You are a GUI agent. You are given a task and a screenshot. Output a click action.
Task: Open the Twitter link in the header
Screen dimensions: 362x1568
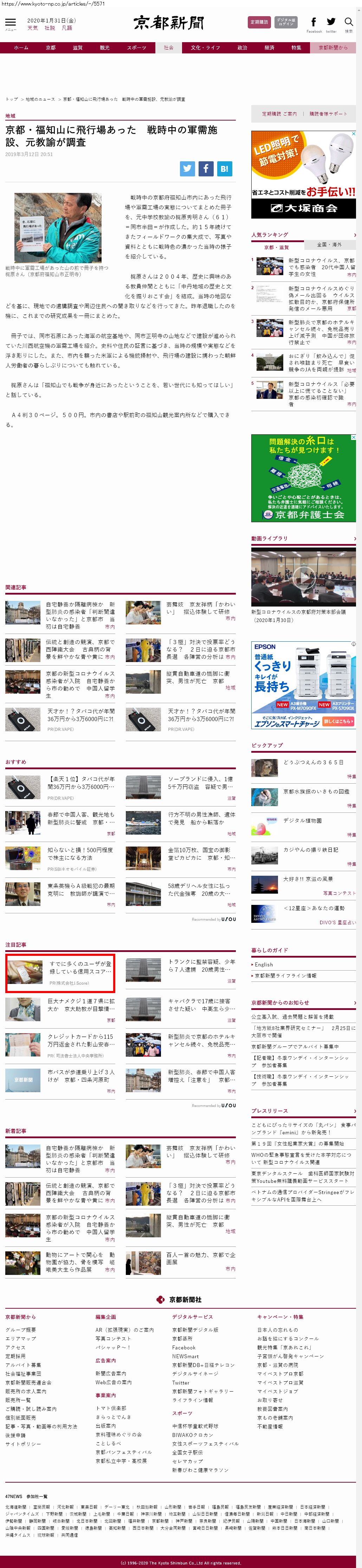pos(331,23)
